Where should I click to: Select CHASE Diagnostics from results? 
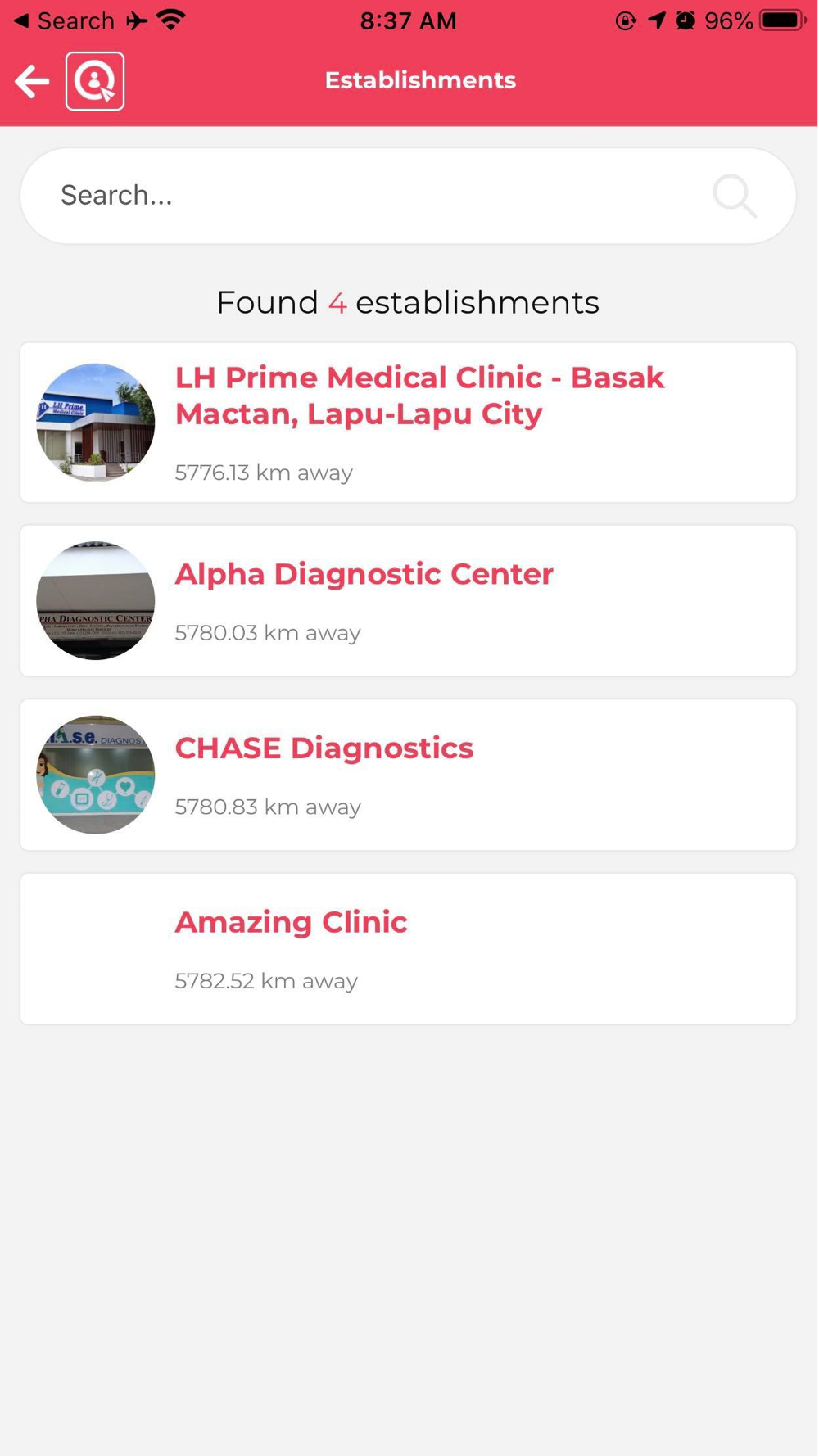408,775
